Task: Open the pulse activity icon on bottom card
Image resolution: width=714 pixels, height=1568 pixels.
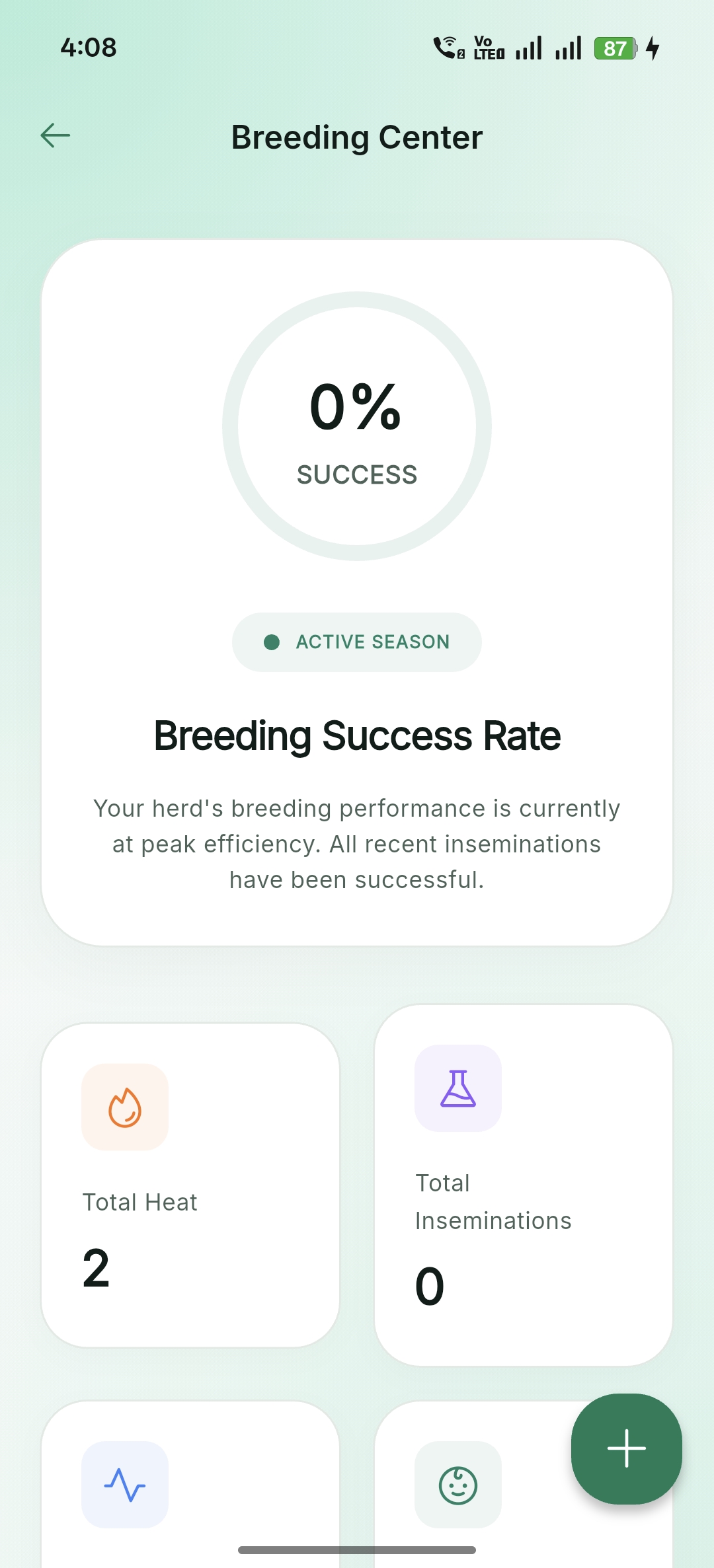Action: coord(125,1486)
